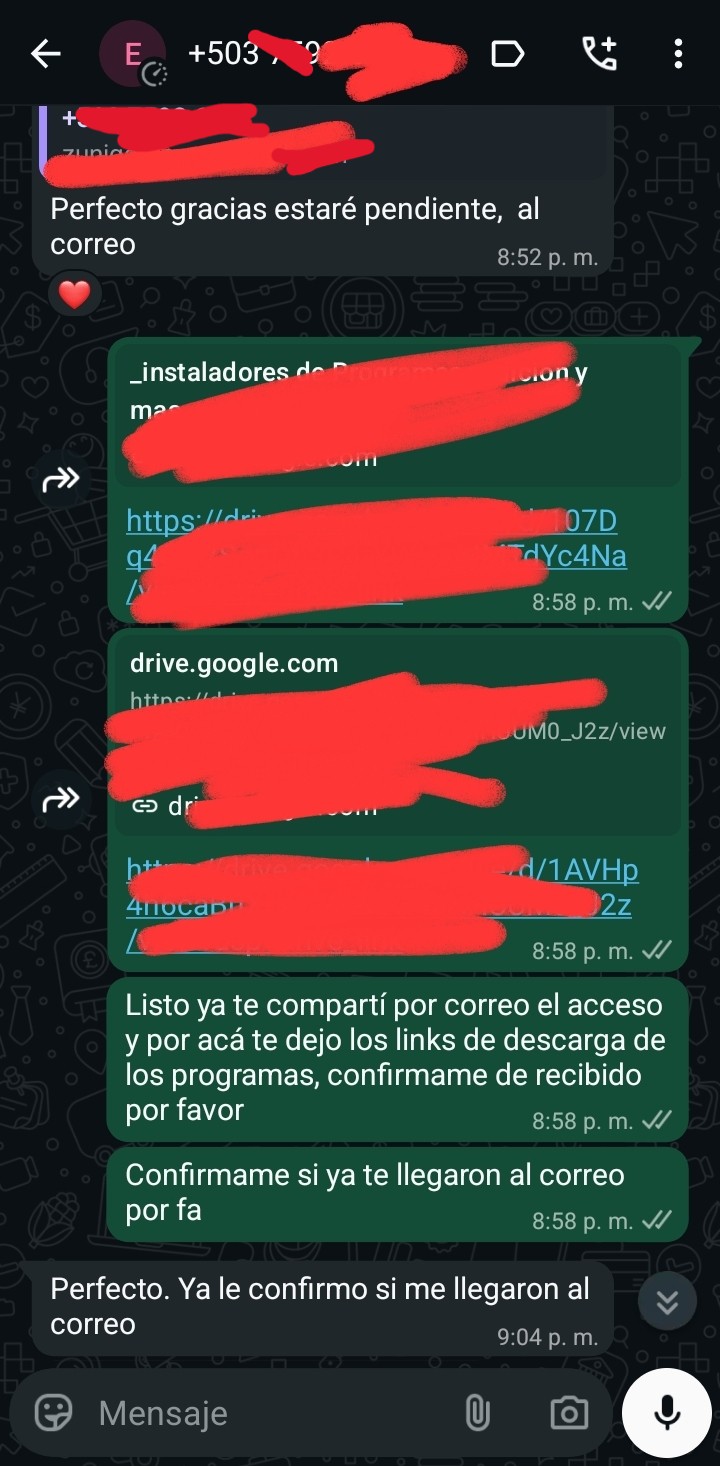This screenshot has width=720, height=1466.
Task: Go back to the chat list
Action: [x=45, y=54]
